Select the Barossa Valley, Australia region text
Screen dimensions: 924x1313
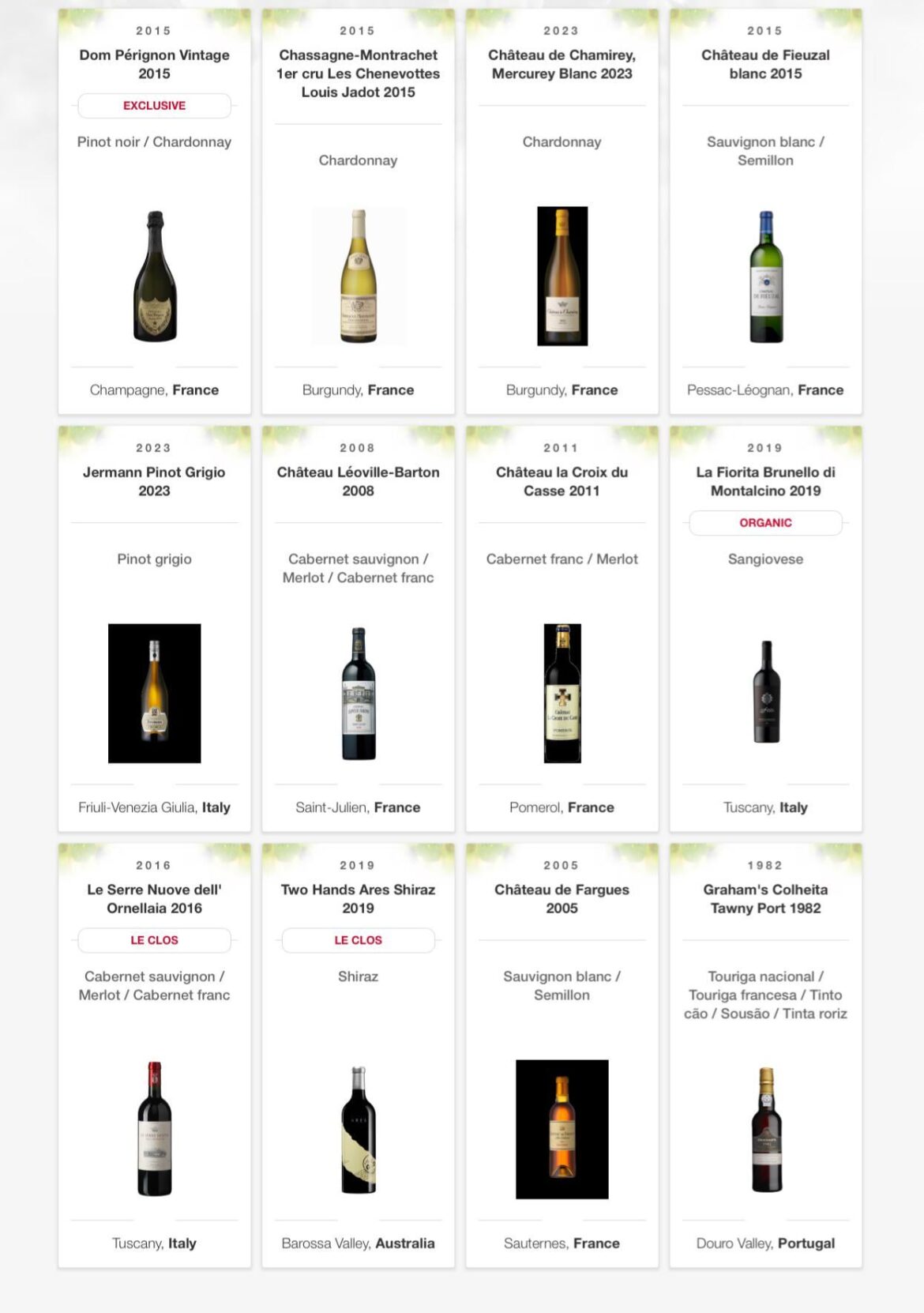(x=357, y=1243)
